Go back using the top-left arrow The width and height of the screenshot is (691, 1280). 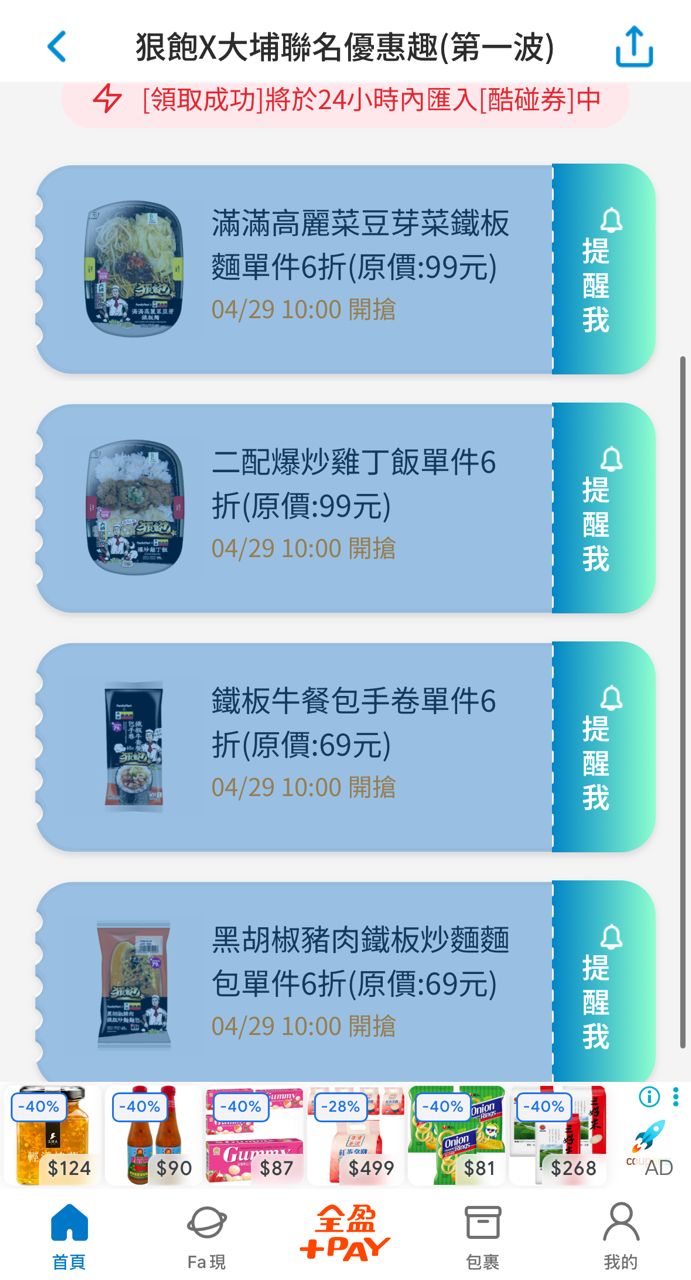(57, 46)
